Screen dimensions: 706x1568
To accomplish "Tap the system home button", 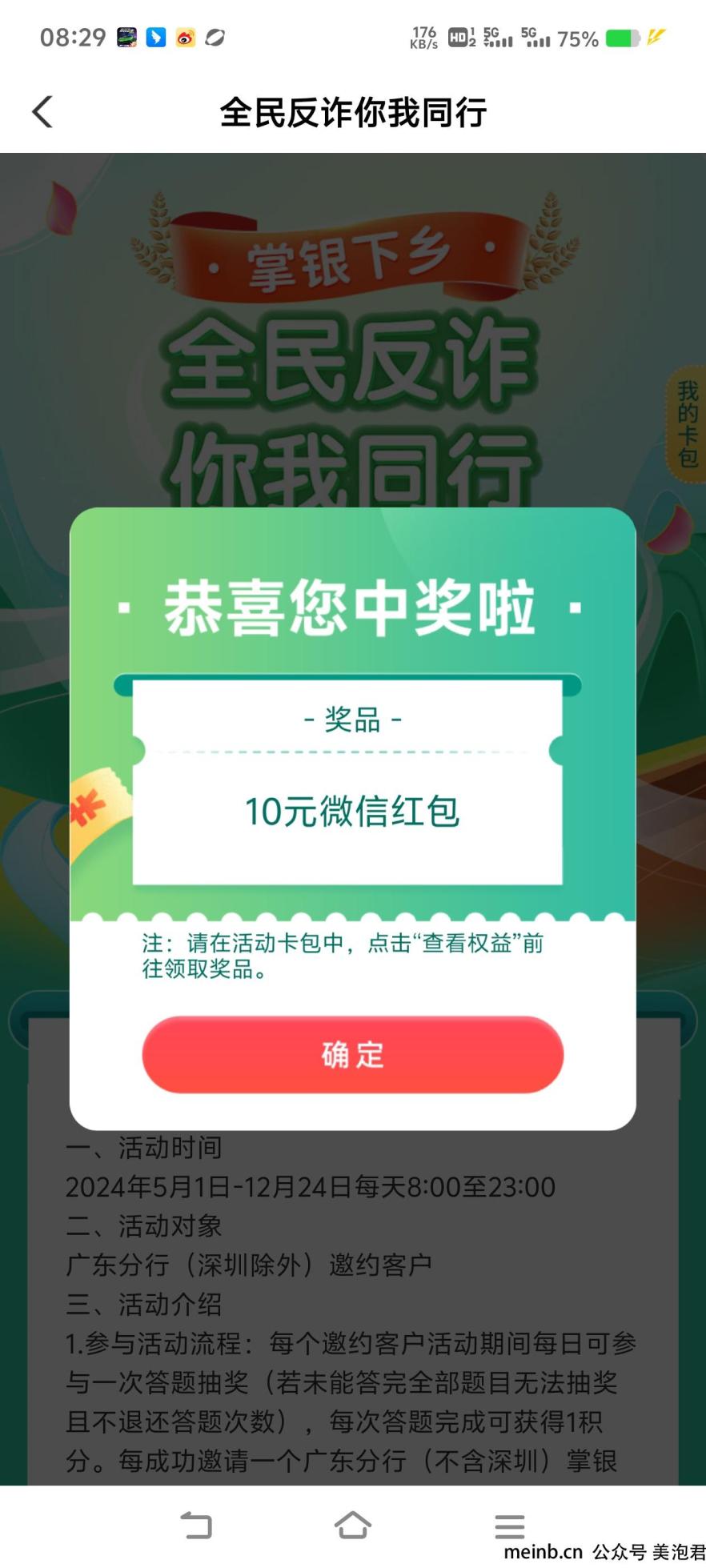I will point(352,1526).
